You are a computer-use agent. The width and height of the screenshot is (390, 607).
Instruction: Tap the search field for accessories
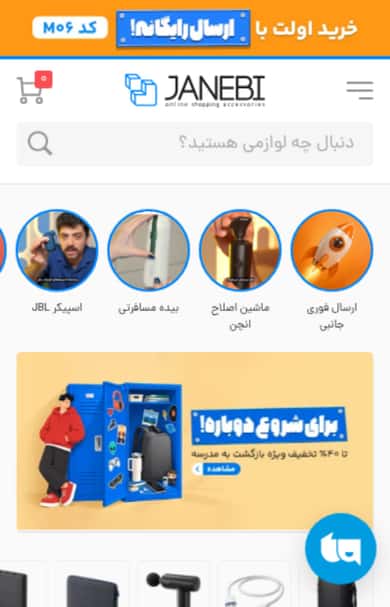(195, 144)
